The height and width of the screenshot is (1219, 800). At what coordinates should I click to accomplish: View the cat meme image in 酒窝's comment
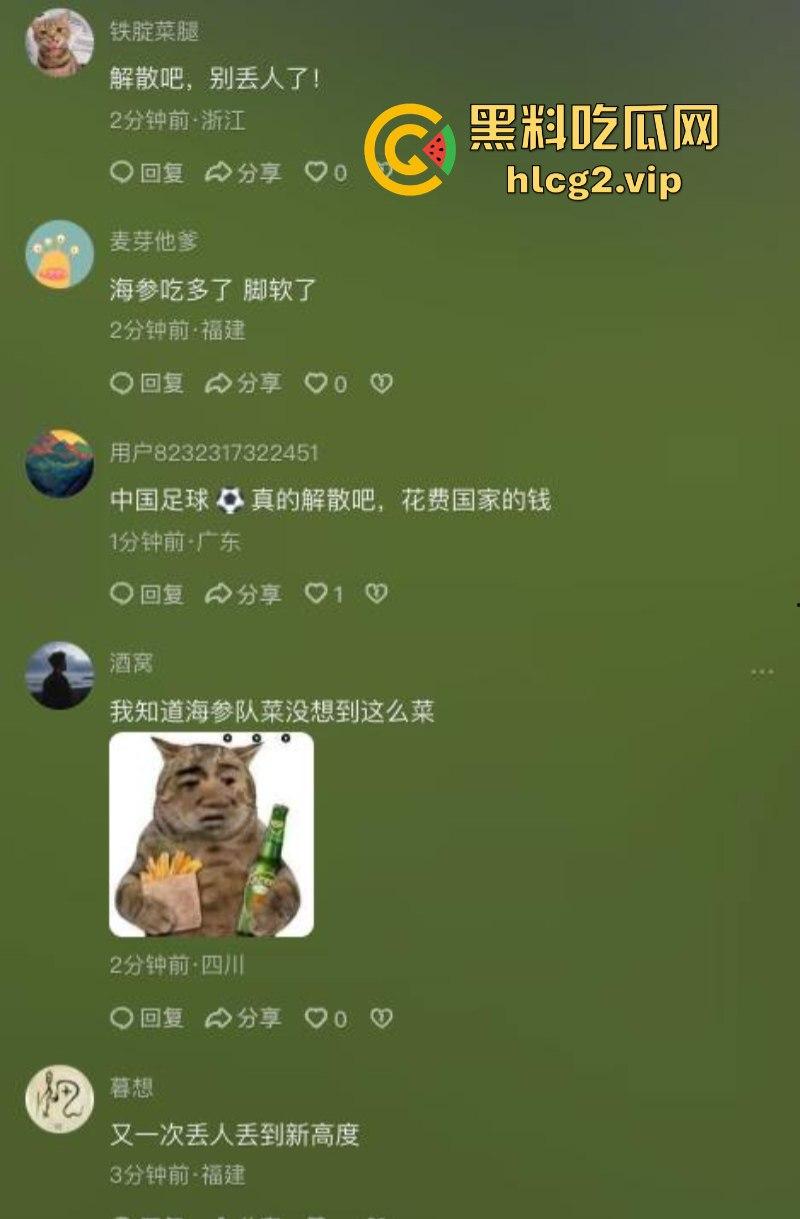[x=211, y=834]
